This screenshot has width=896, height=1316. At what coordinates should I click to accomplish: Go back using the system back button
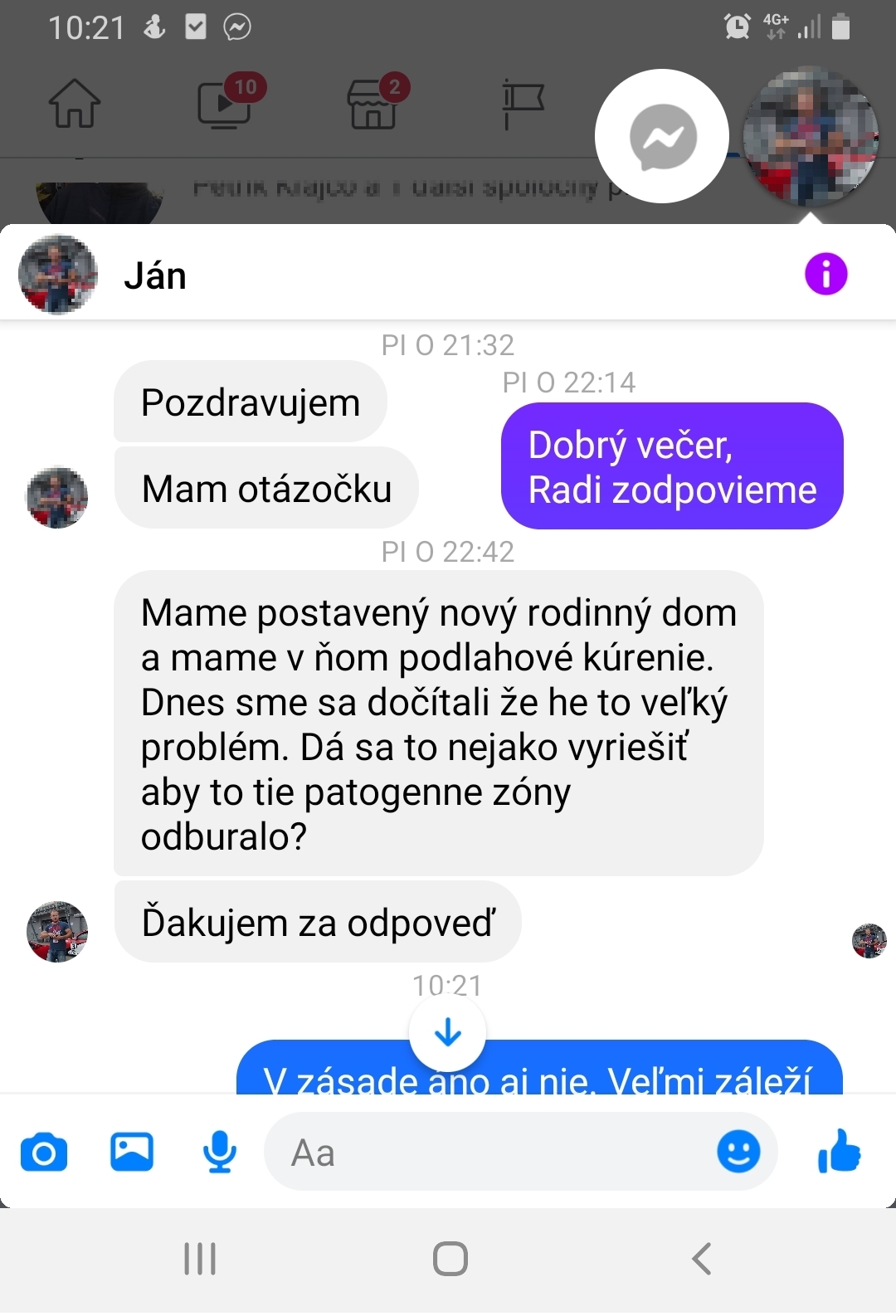click(x=702, y=1259)
